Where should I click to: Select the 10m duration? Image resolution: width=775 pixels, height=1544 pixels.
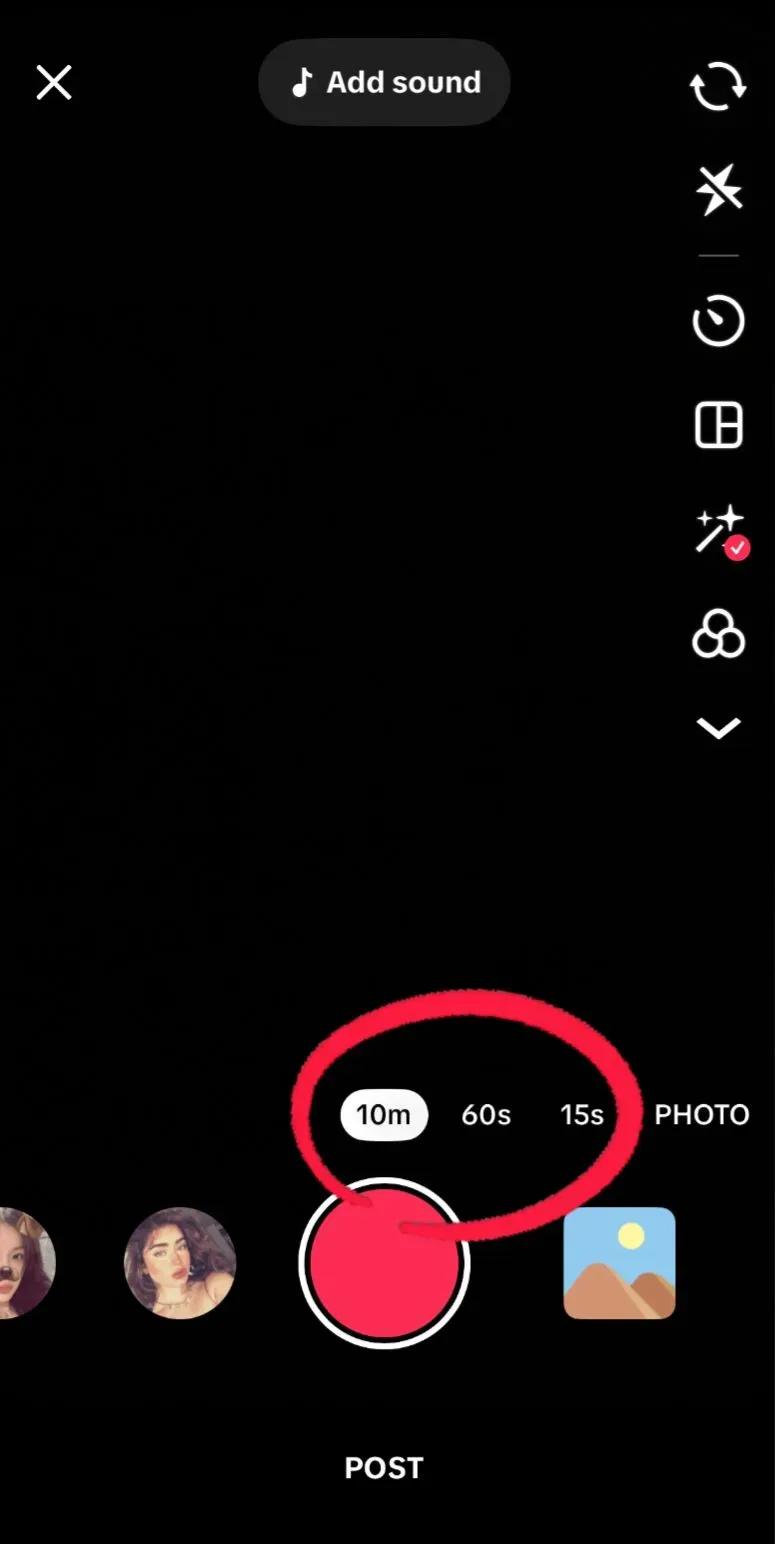tap(384, 1115)
